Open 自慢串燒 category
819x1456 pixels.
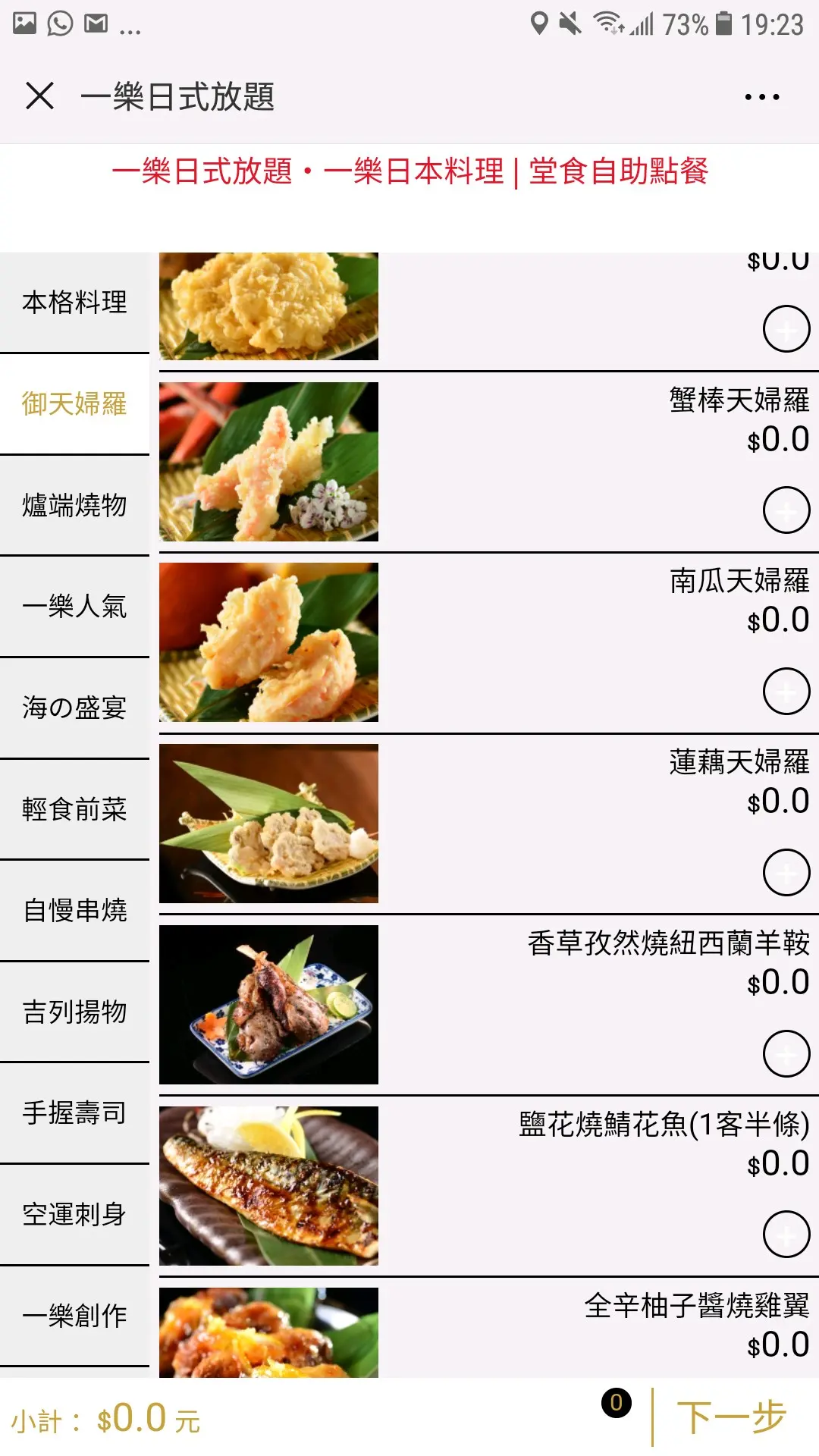coord(74,910)
